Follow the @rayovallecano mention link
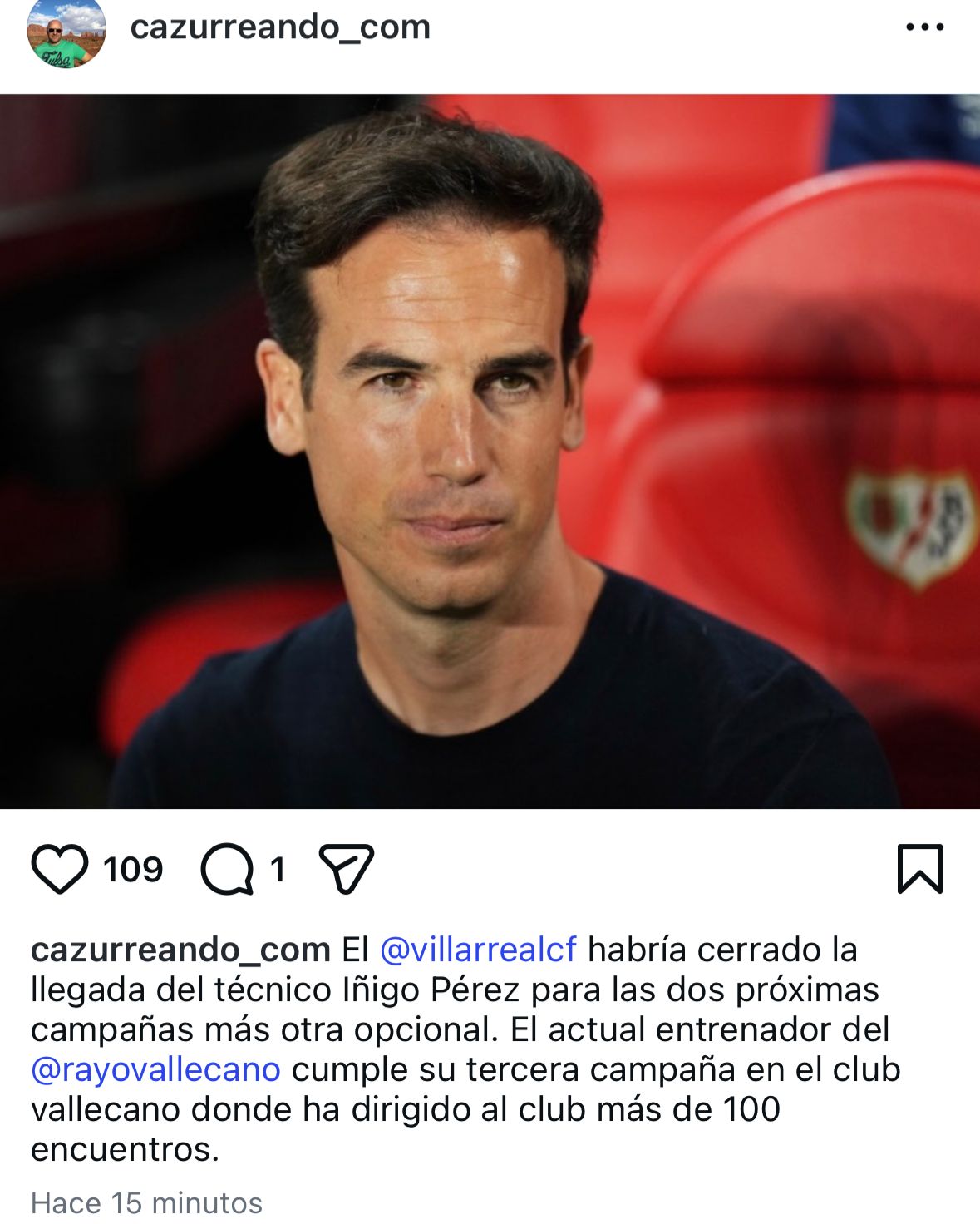Viewport: 980px width, 1224px height. click(155, 1069)
